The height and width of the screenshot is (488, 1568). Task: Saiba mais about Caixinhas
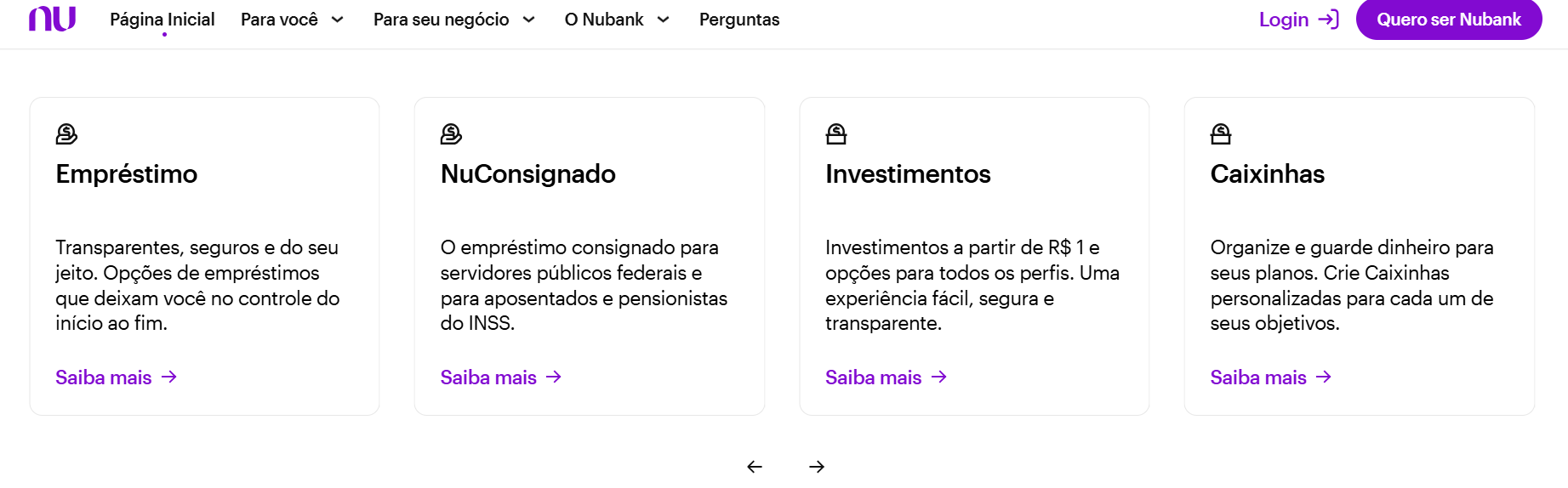coord(1270,377)
